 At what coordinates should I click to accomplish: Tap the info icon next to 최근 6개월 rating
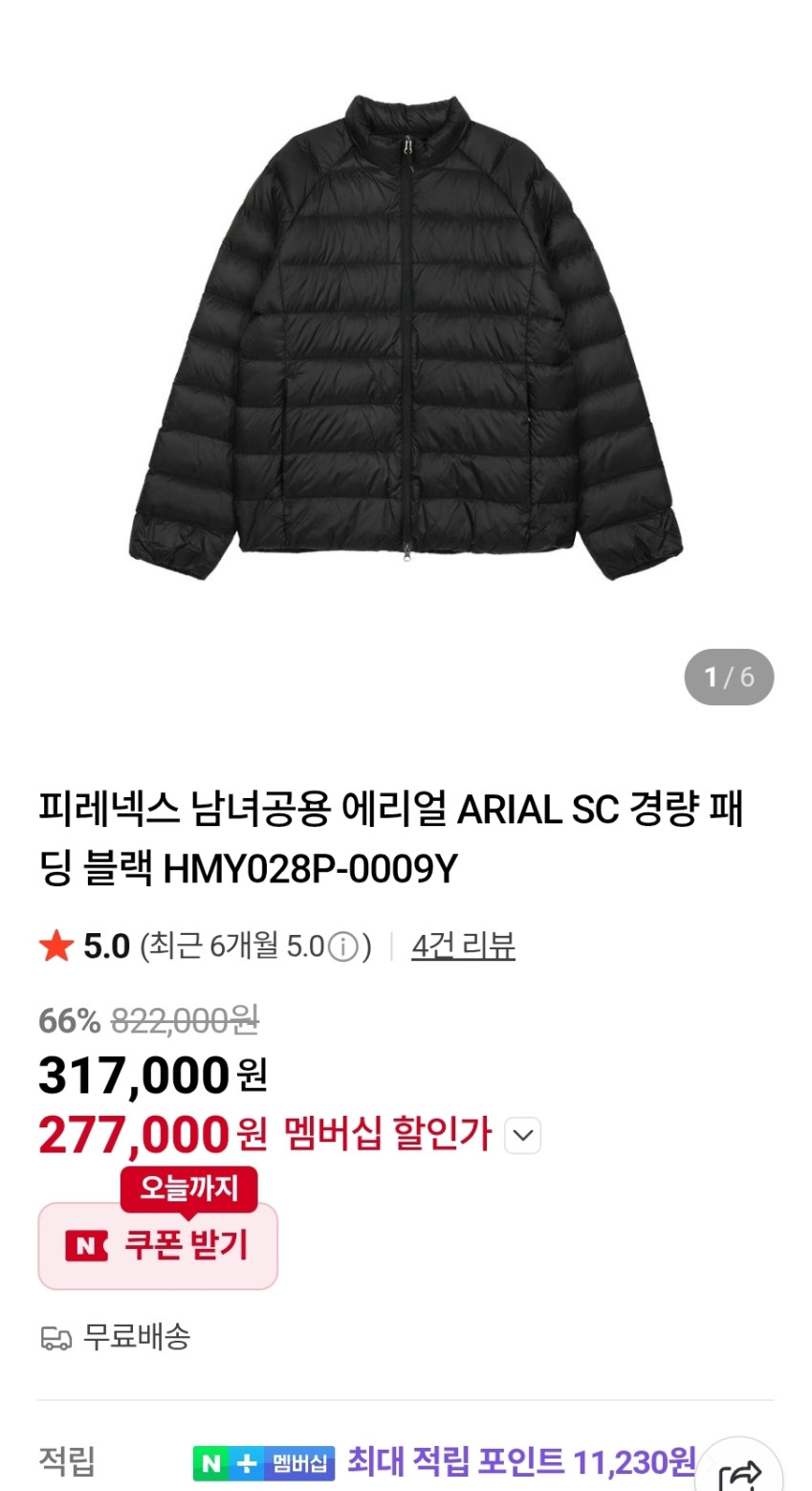342,947
